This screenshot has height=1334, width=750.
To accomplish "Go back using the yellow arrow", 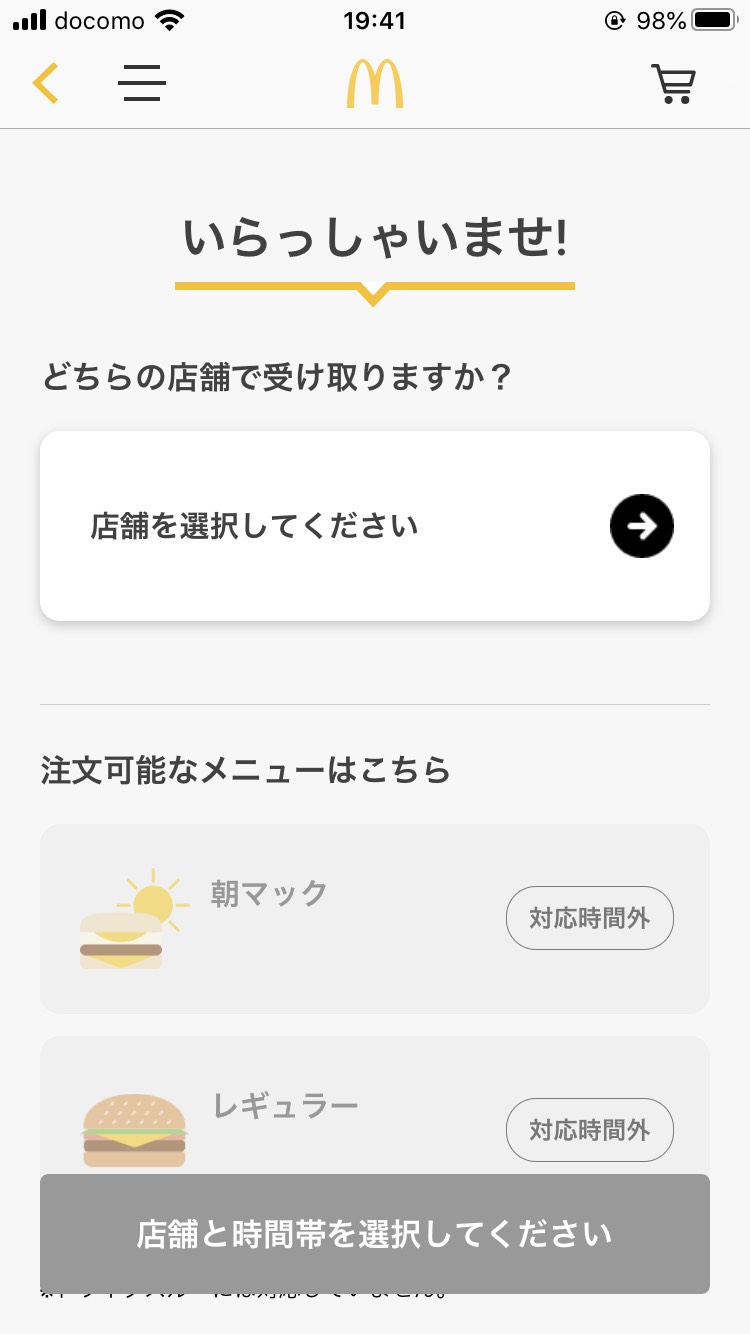I will coord(46,83).
